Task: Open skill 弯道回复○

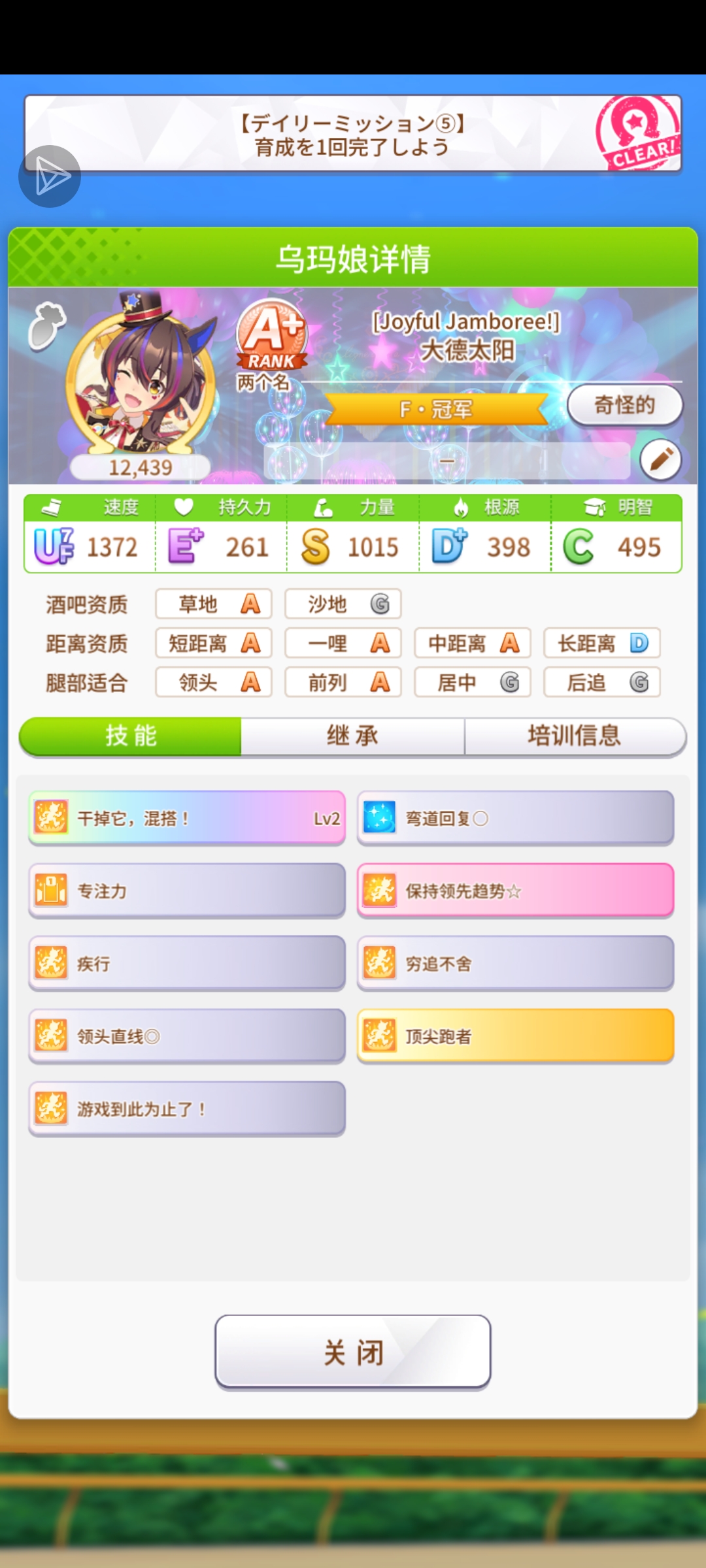Action: 515,818
